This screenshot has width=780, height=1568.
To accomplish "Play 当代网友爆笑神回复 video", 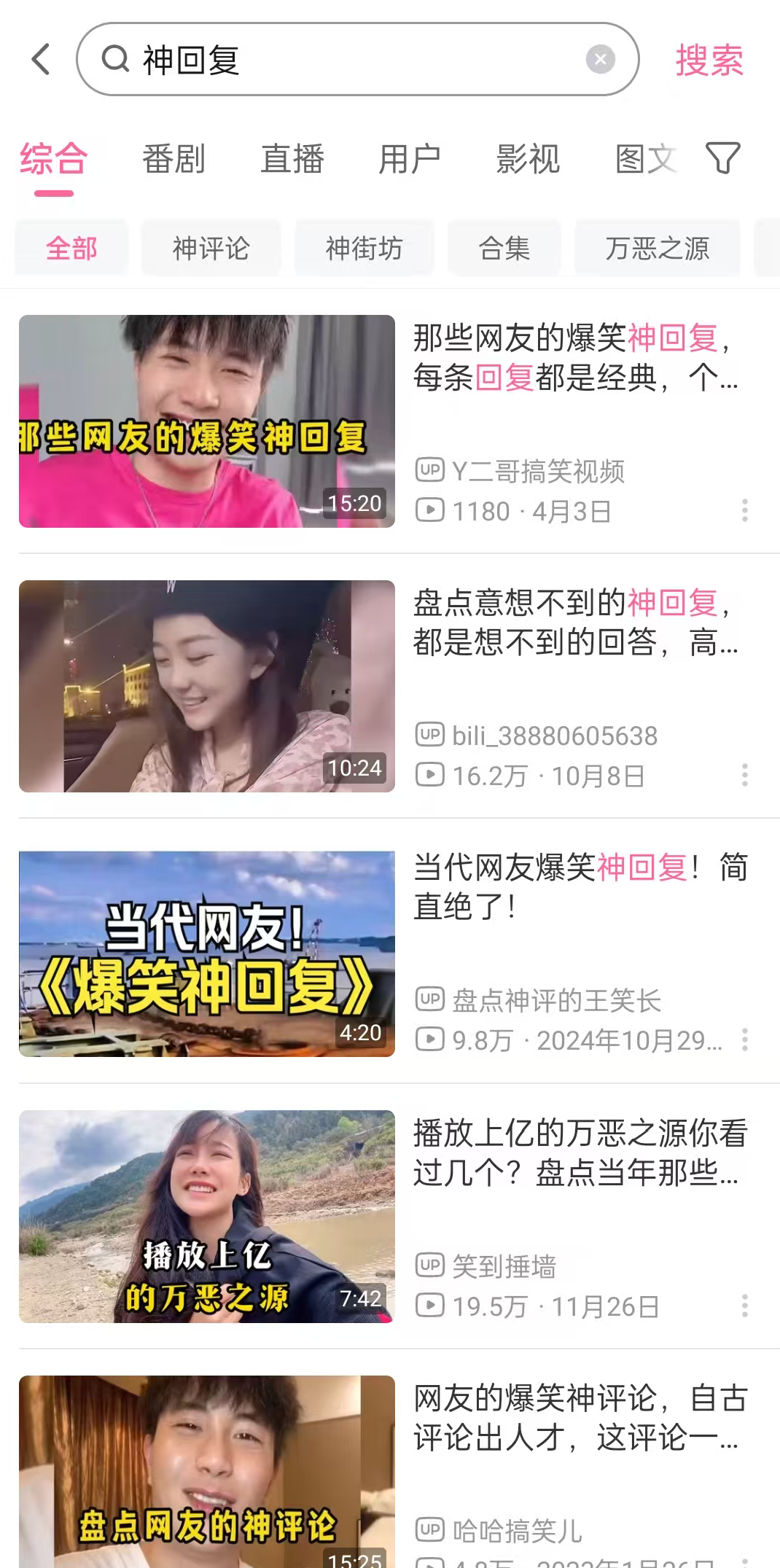I will (x=207, y=953).
